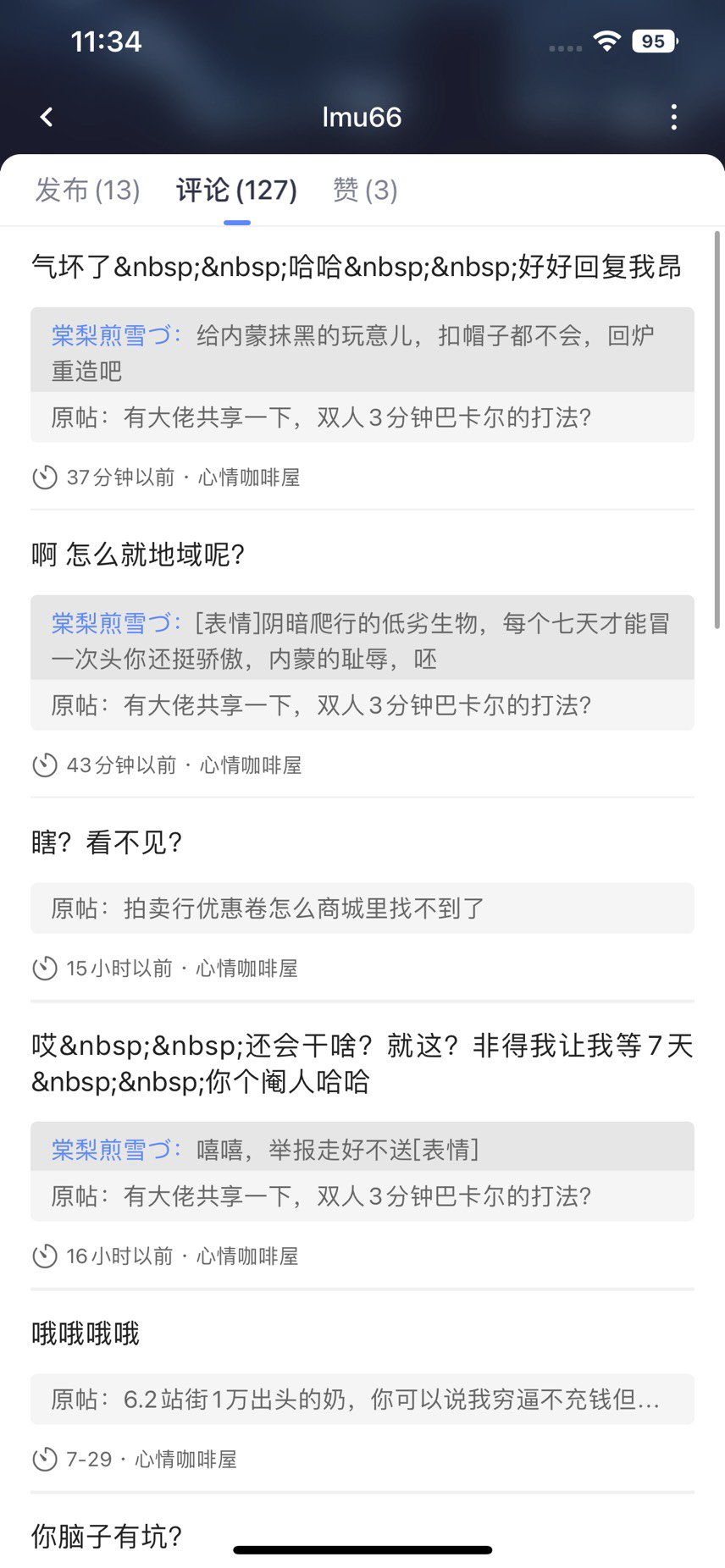Go back using the arrow

(47, 117)
